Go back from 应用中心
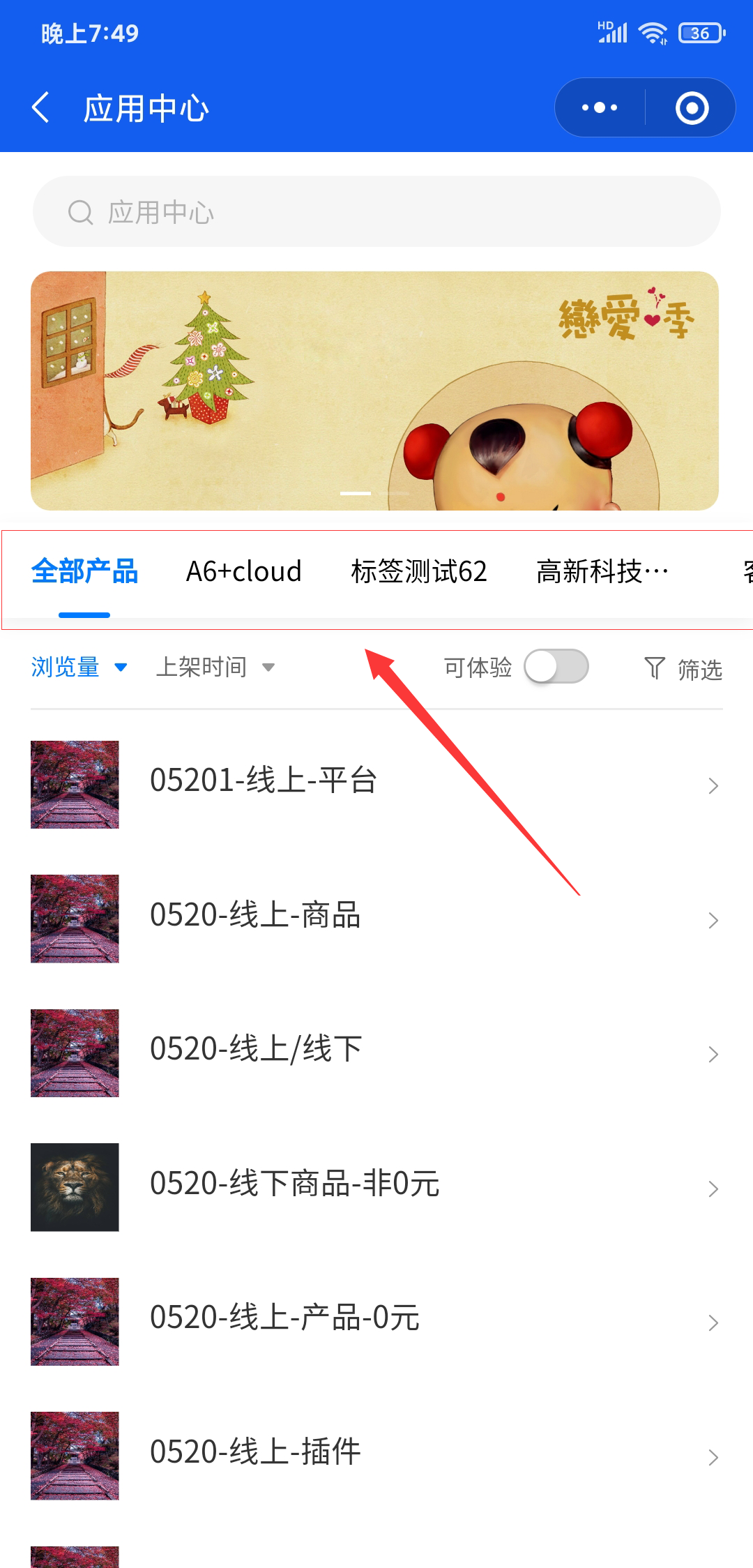 coord(40,108)
